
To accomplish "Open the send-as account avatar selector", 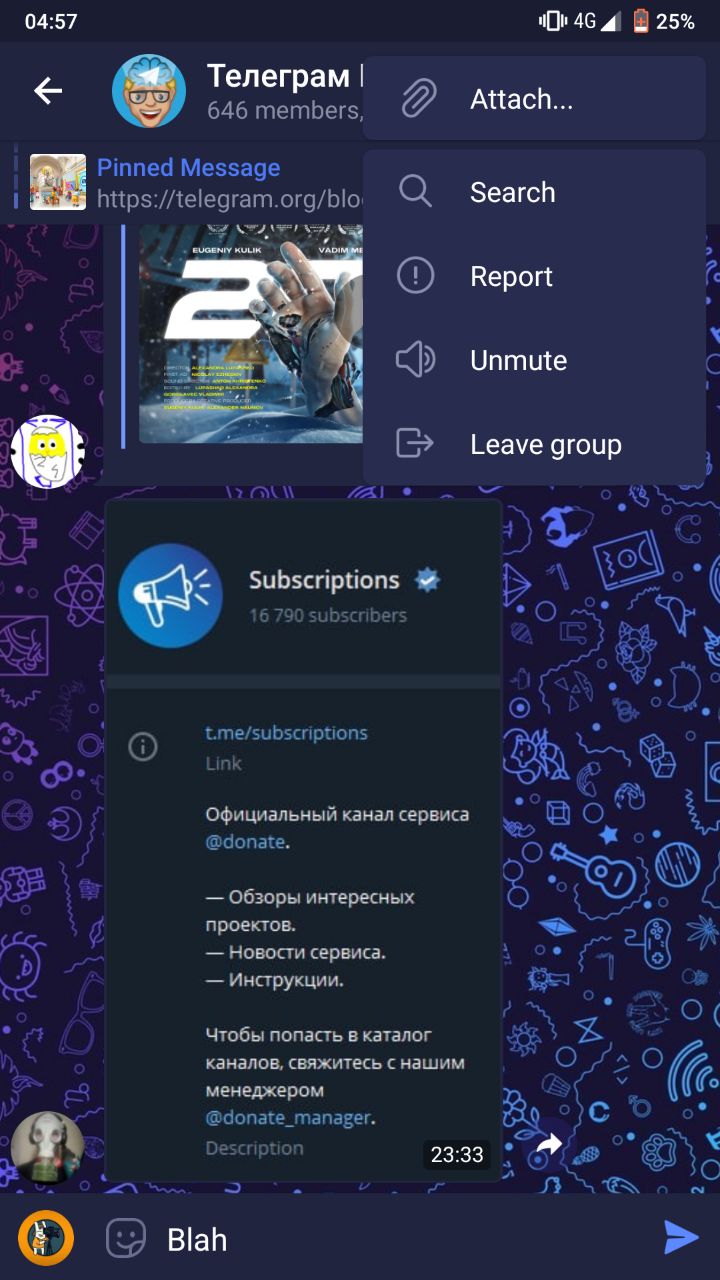I will point(46,1238).
